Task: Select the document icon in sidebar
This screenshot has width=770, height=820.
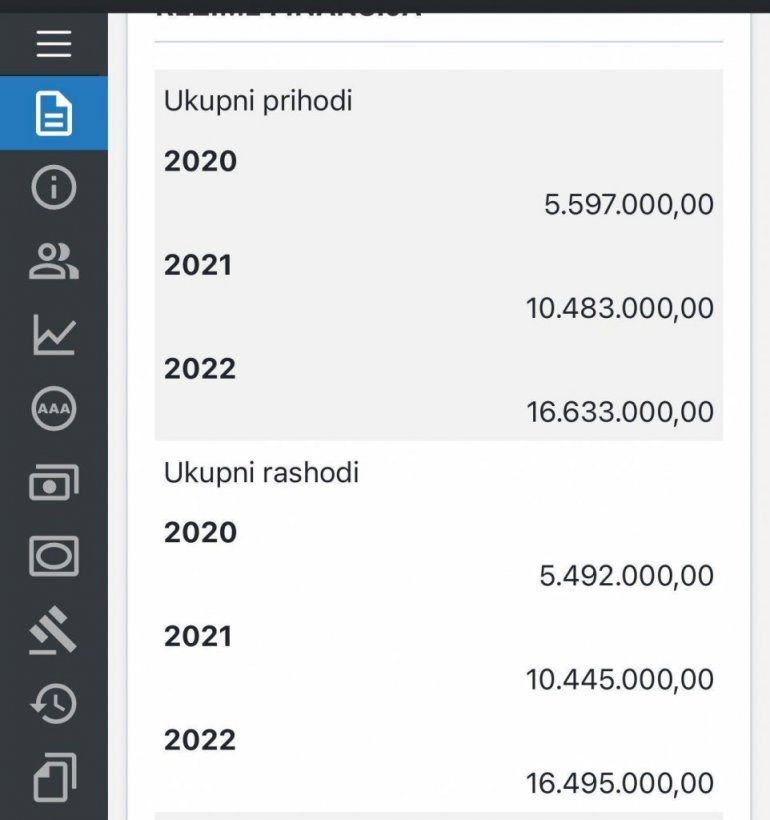Action: pos(54,113)
